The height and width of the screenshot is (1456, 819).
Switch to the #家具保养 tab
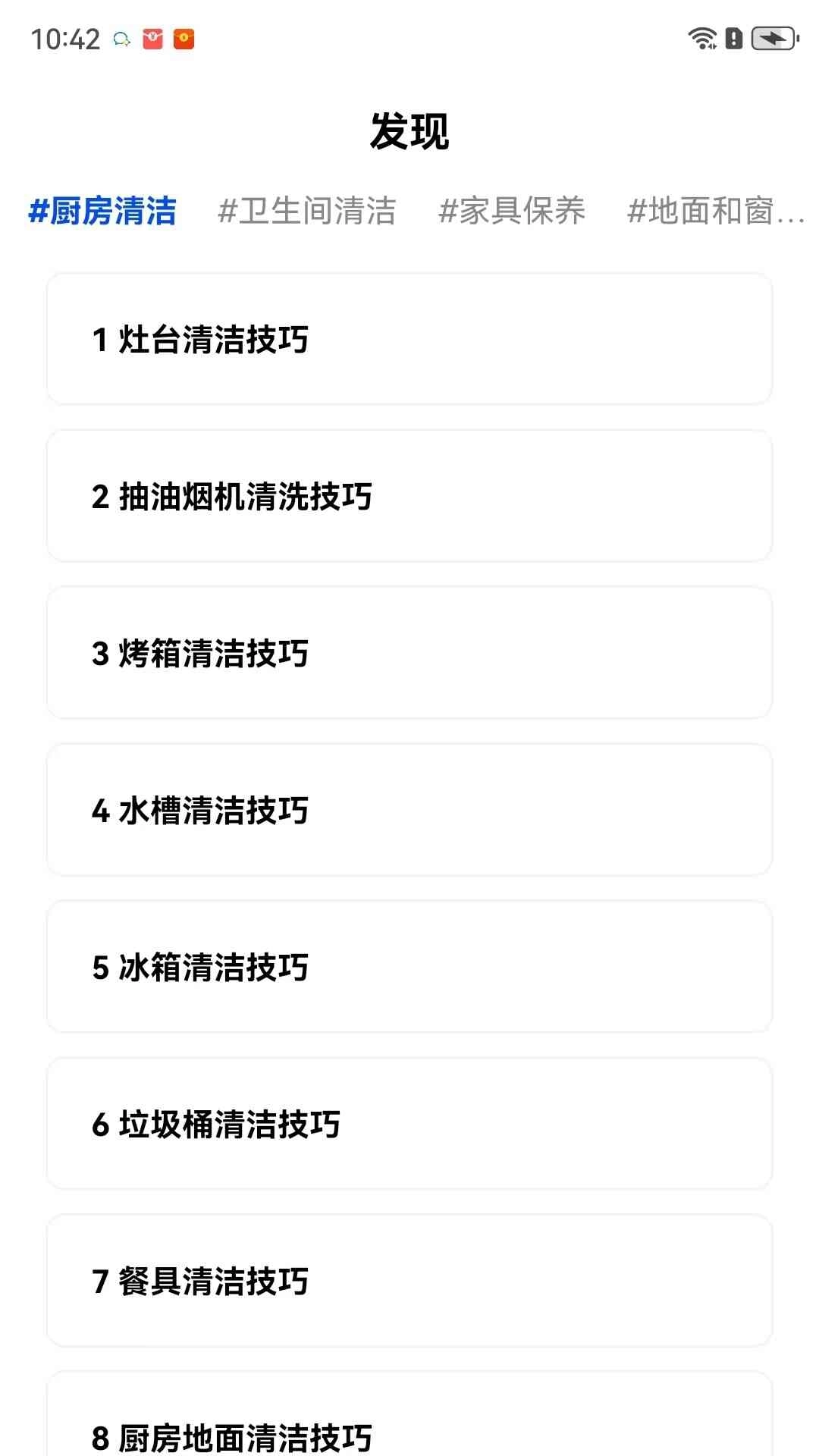click(512, 211)
